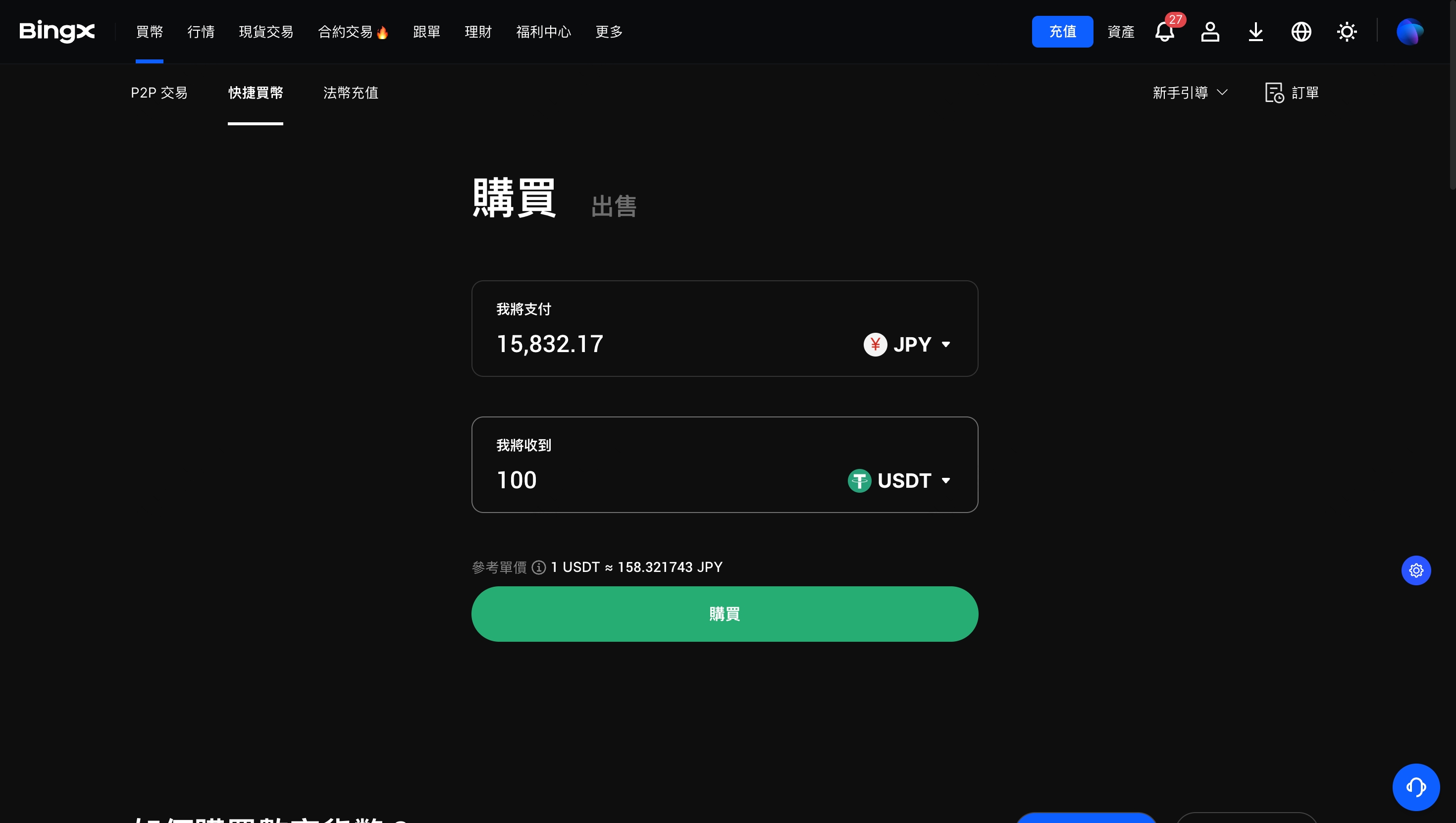1456x823 pixels.
Task: Tap the blue 充值 button
Action: [1061, 32]
